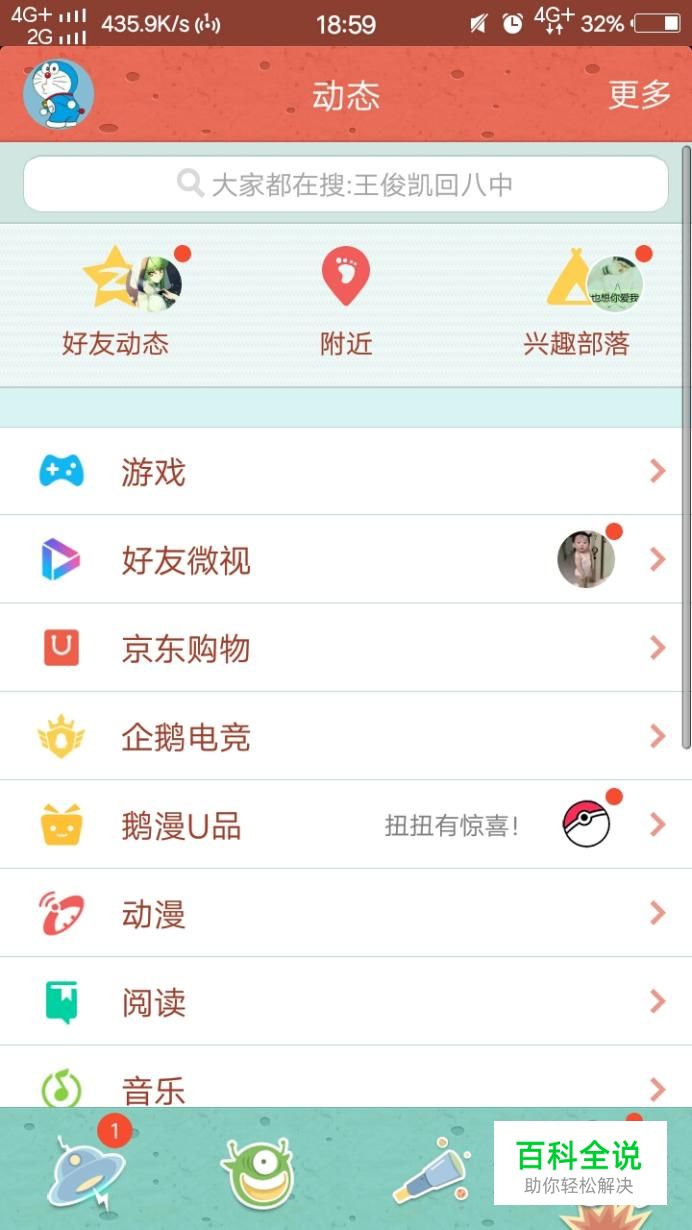The width and height of the screenshot is (692, 1230).
Task: Tap the 更多 button
Action: (639, 95)
